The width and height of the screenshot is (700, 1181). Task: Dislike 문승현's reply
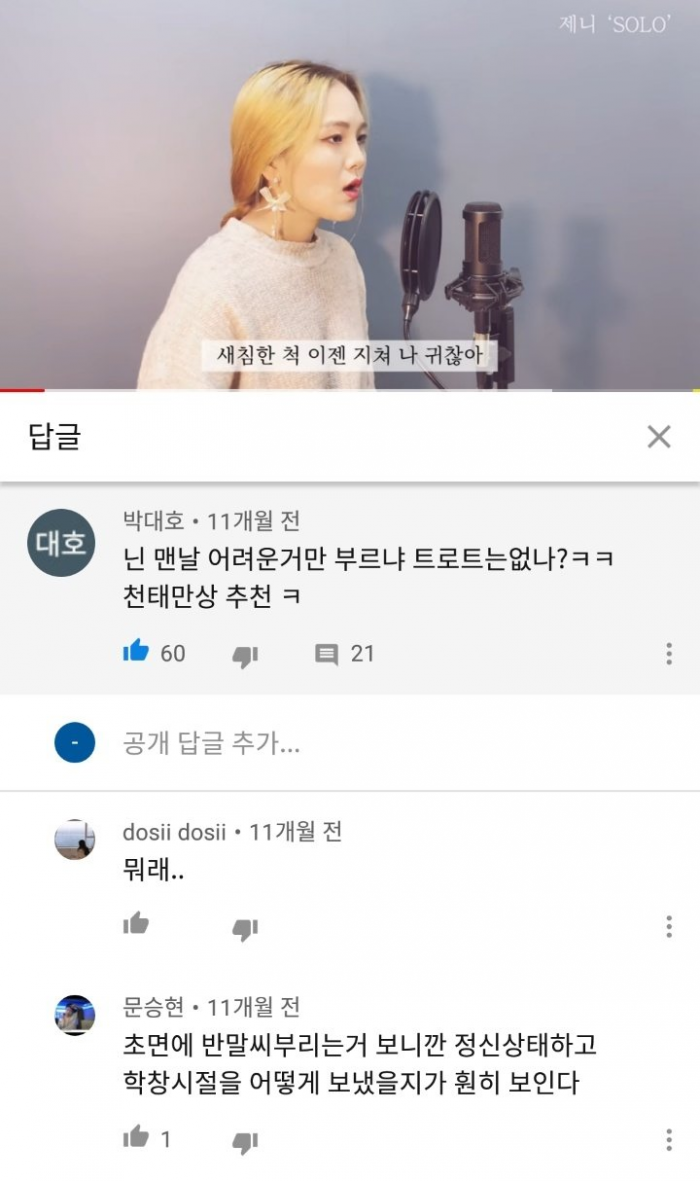[245, 1143]
